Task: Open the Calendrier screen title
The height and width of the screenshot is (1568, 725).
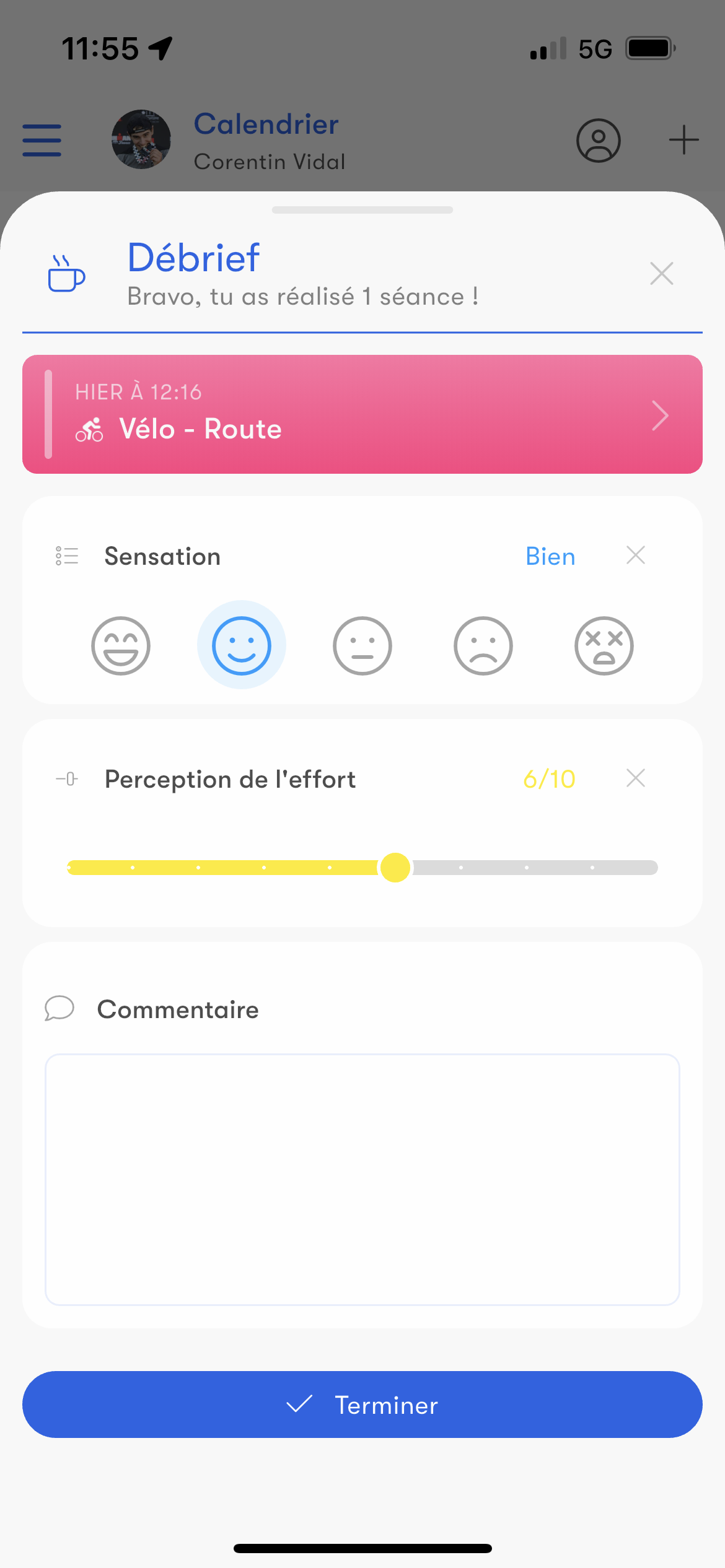Action: [266, 124]
